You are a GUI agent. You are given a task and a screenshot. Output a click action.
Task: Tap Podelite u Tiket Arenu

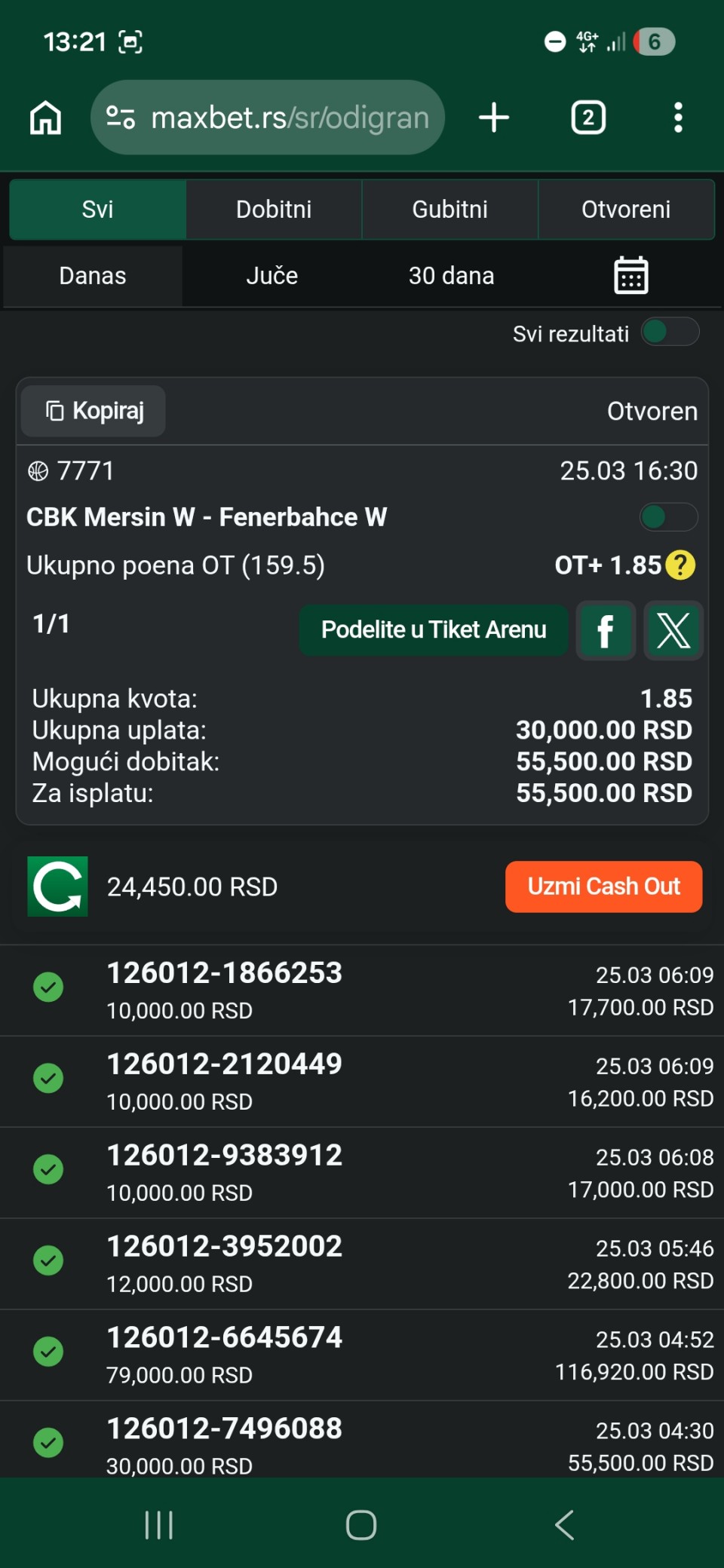pyautogui.click(x=434, y=630)
